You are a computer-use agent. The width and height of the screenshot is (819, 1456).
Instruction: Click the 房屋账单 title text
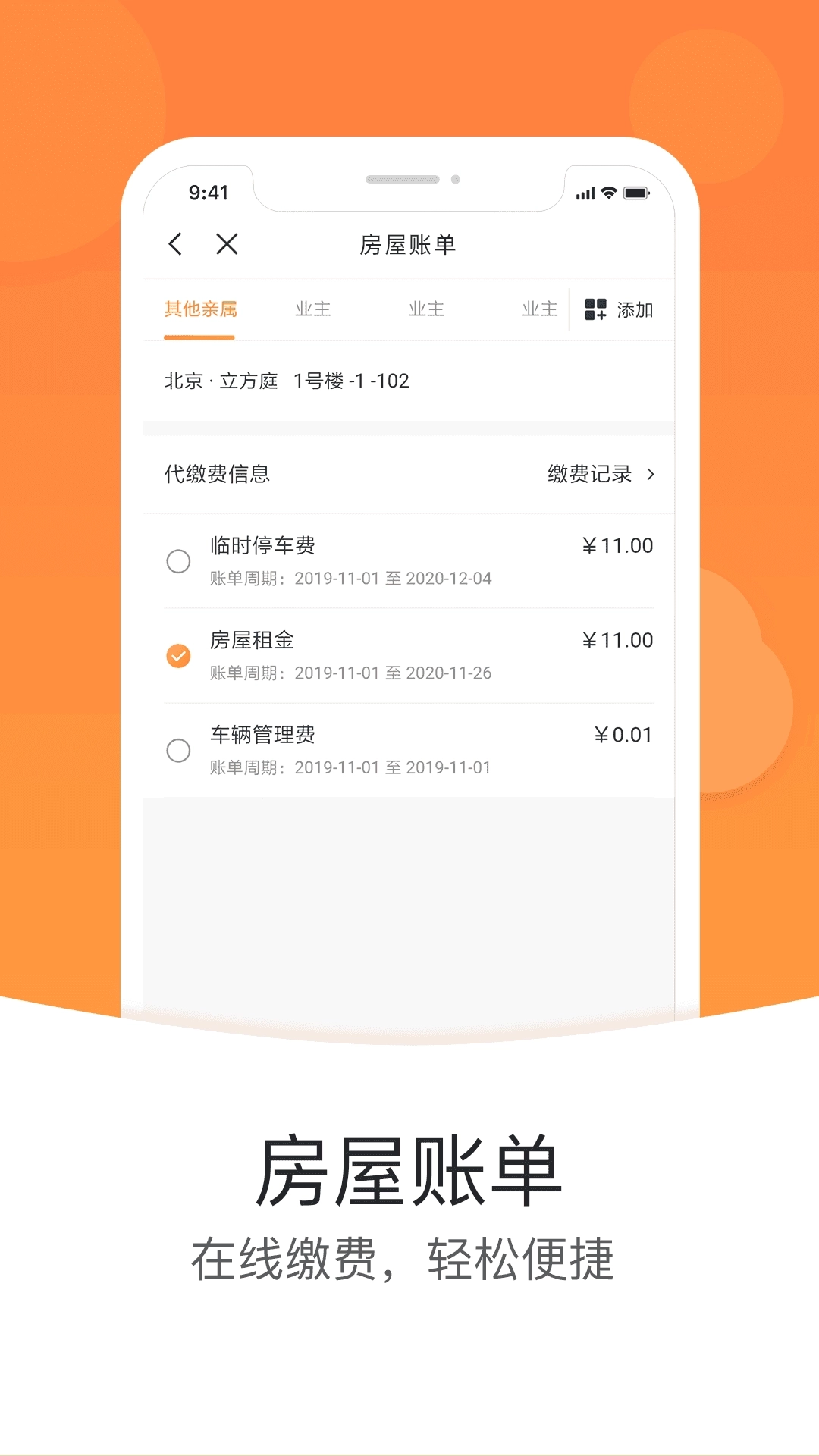click(x=409, y=244)
